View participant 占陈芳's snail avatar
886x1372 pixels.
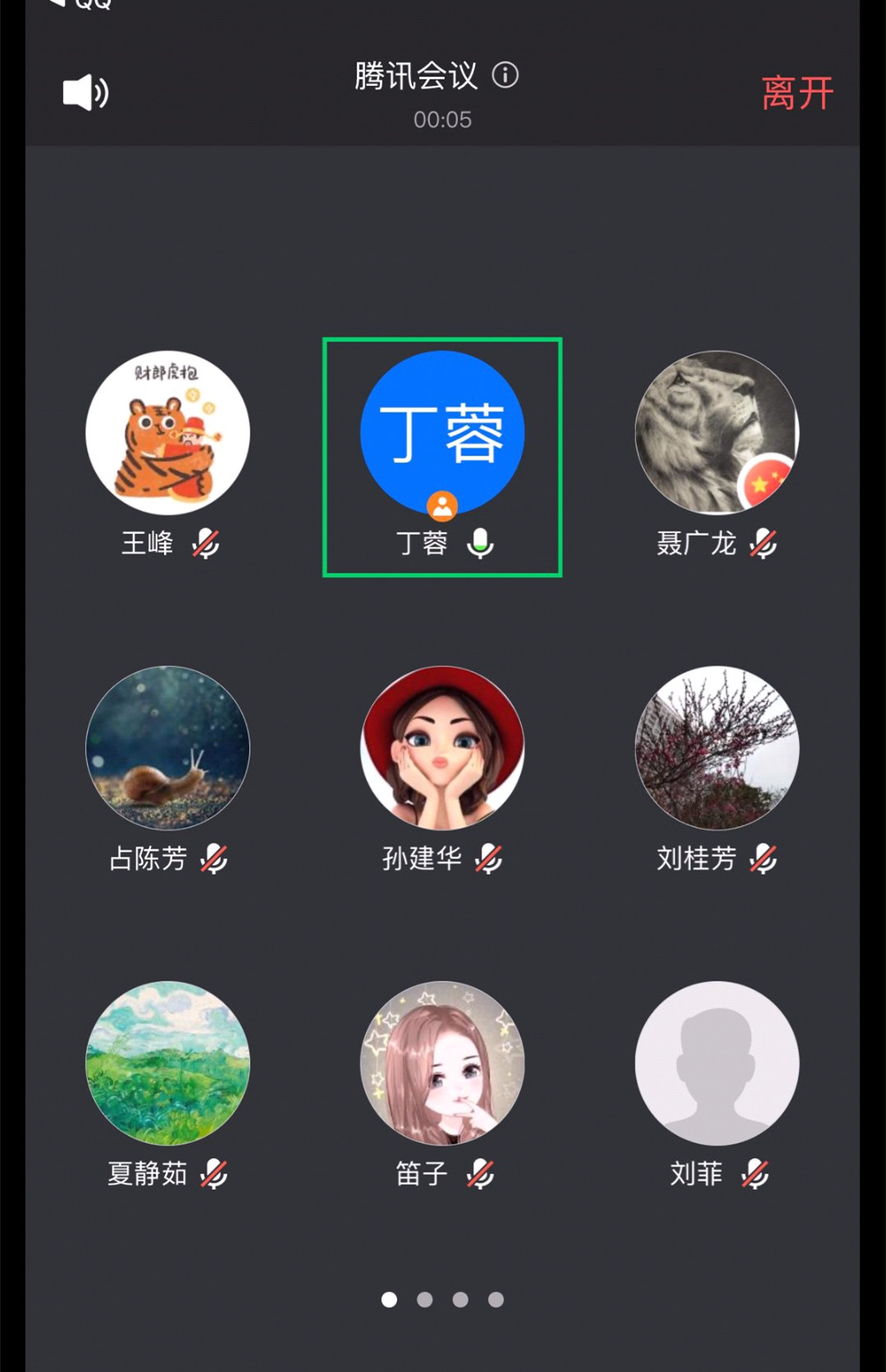(x=168, y=748)
